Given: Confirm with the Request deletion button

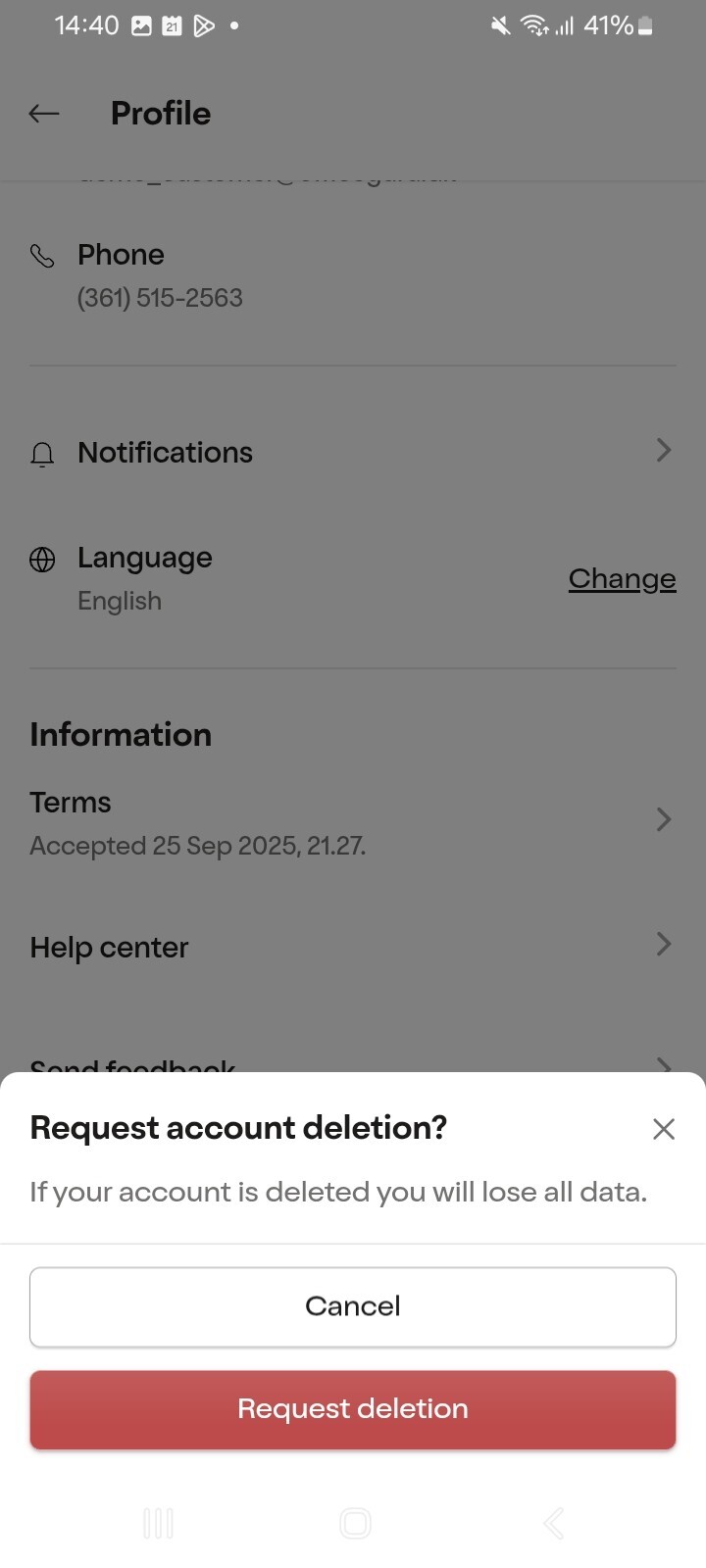Looking at the screenshot, I should pyautogui.click(x=353, y=1409).
